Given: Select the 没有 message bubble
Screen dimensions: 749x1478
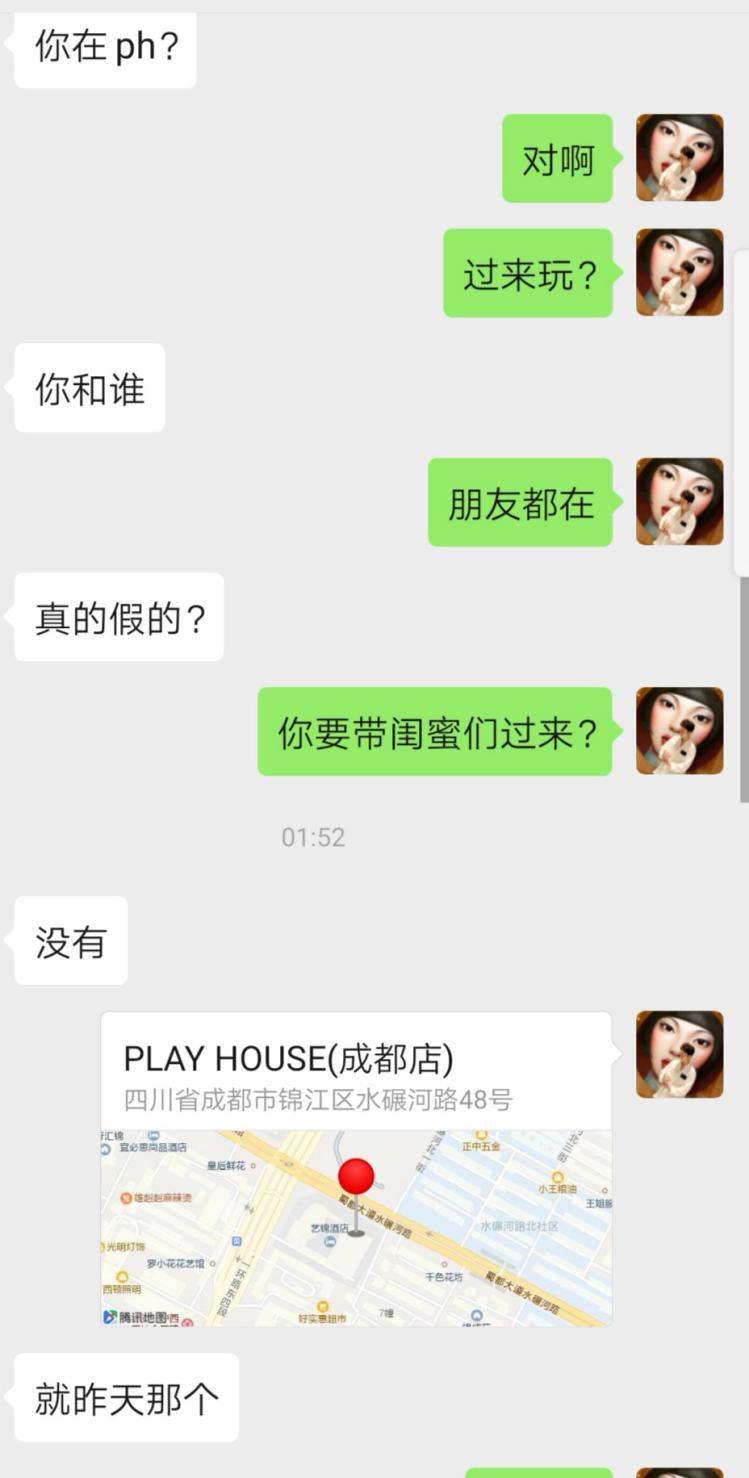Looking at the screenshot, I should (x=69, y=940).
